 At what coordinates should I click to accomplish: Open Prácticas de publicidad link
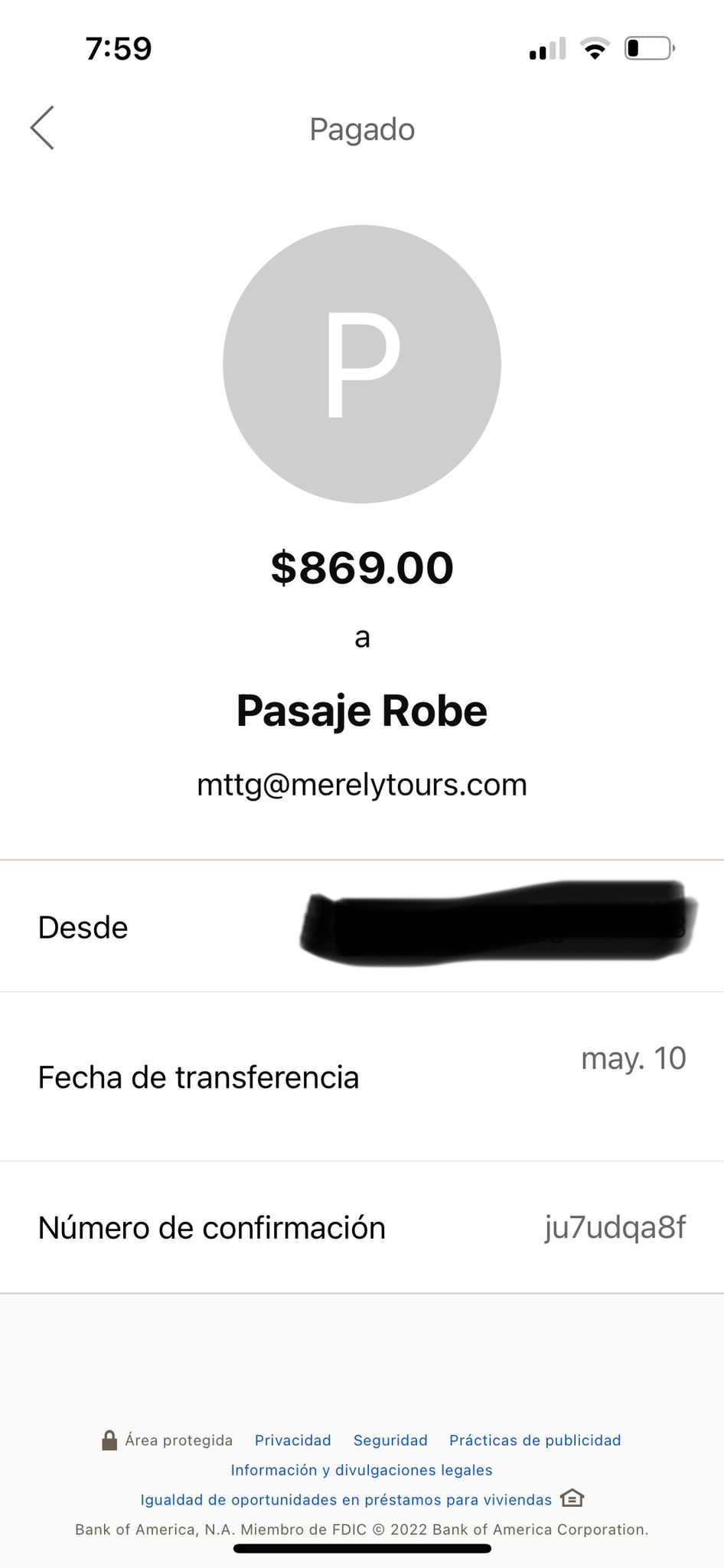tap(535, 1440)
